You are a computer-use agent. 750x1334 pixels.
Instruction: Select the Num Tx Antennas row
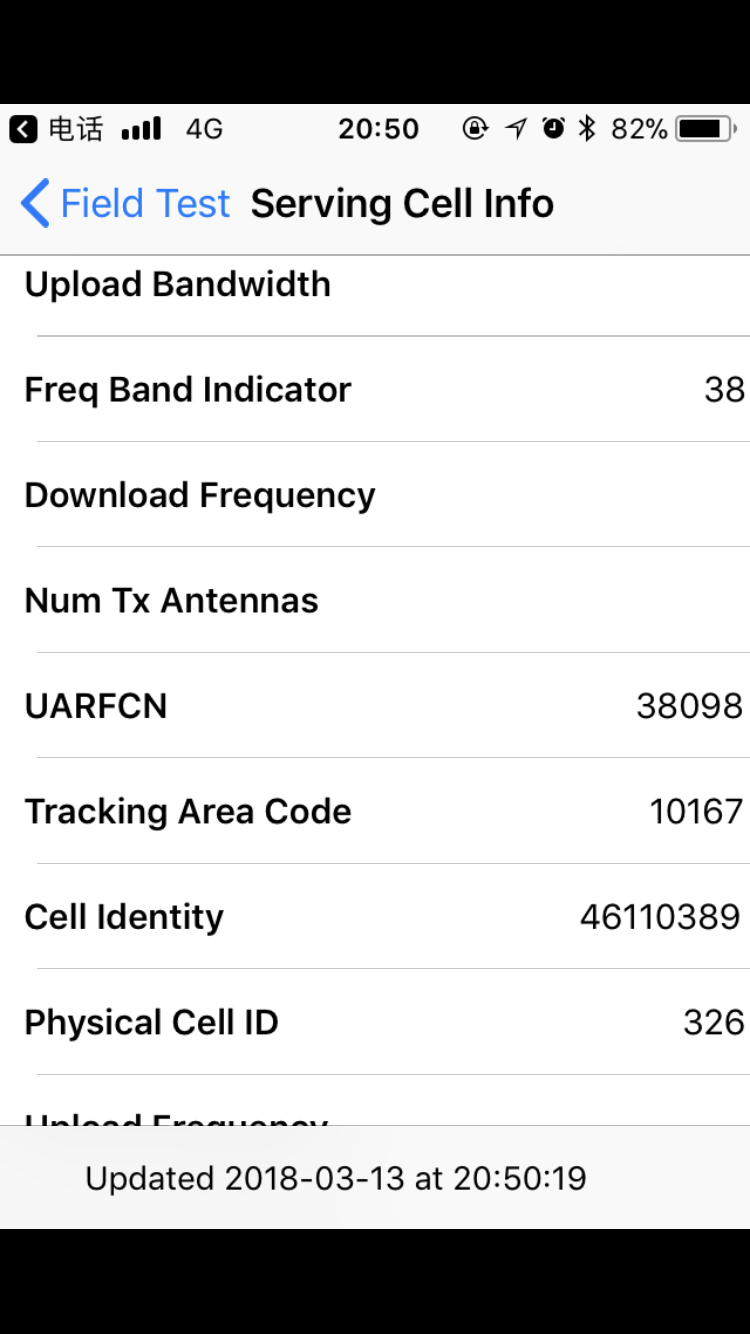pos(375,599)
